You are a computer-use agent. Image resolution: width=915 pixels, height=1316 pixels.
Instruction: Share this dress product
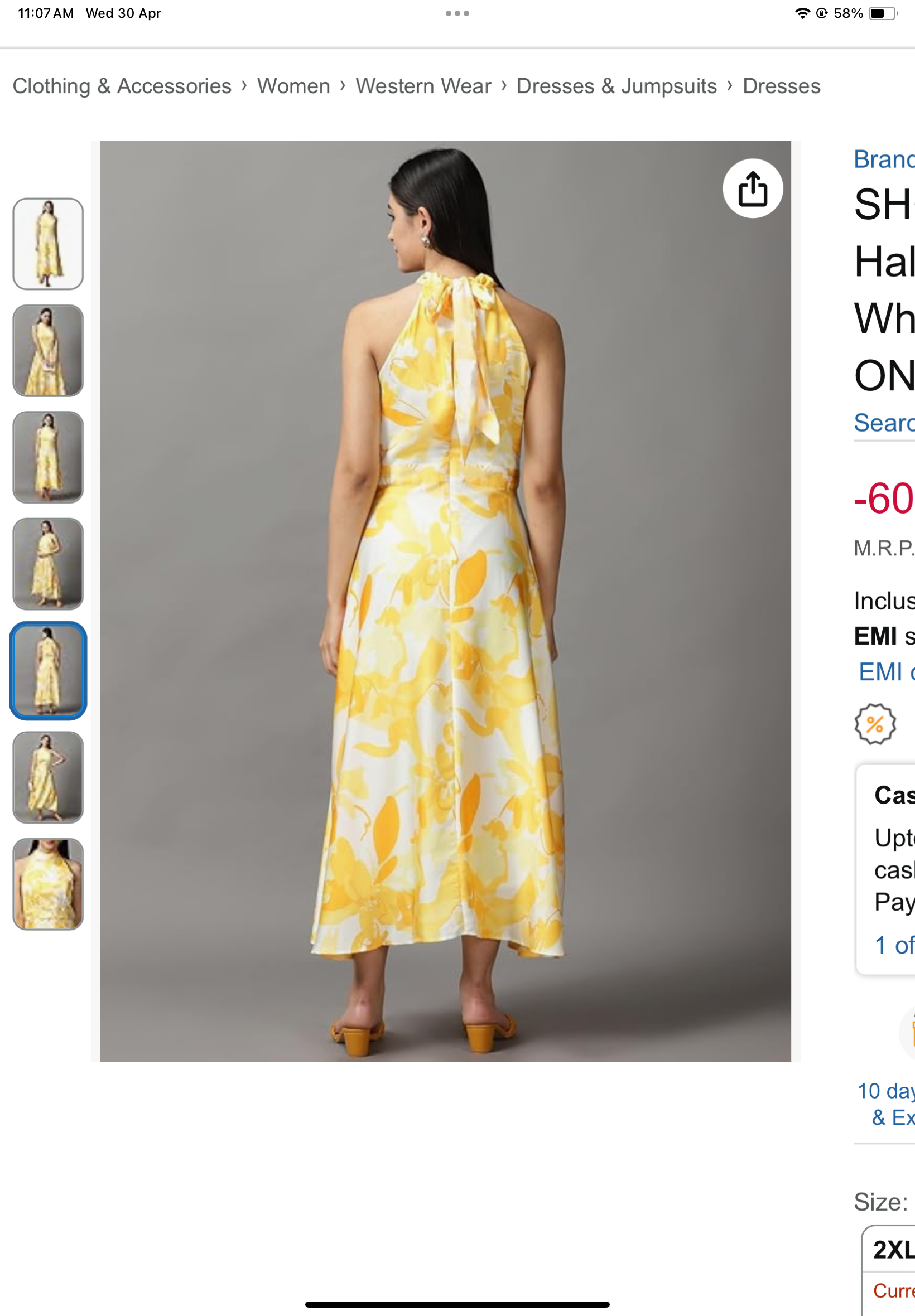point(752,188)
